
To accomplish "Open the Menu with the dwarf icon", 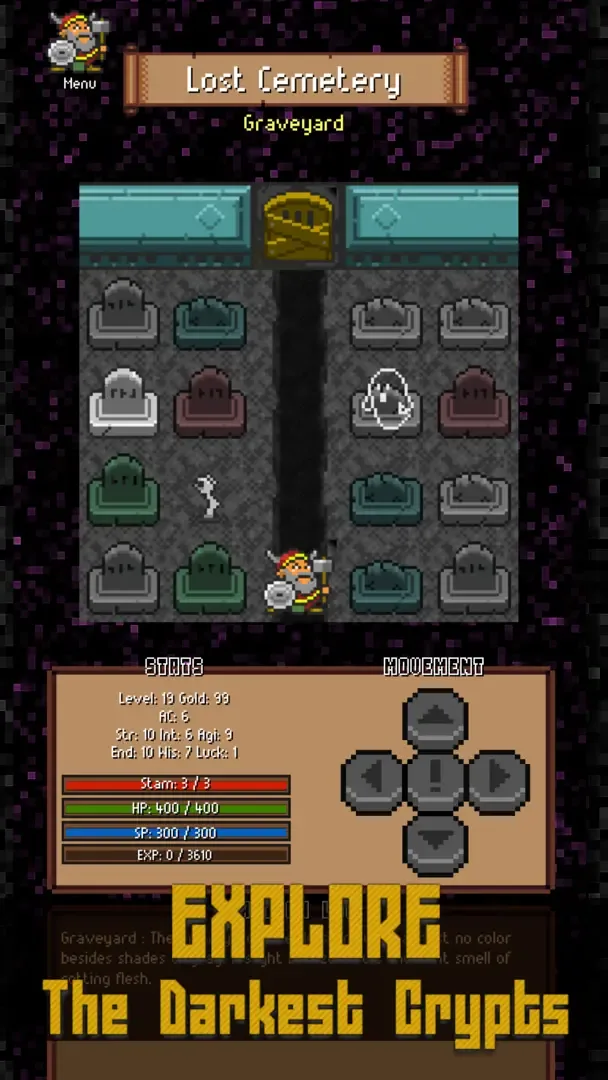I will (79, 48).
